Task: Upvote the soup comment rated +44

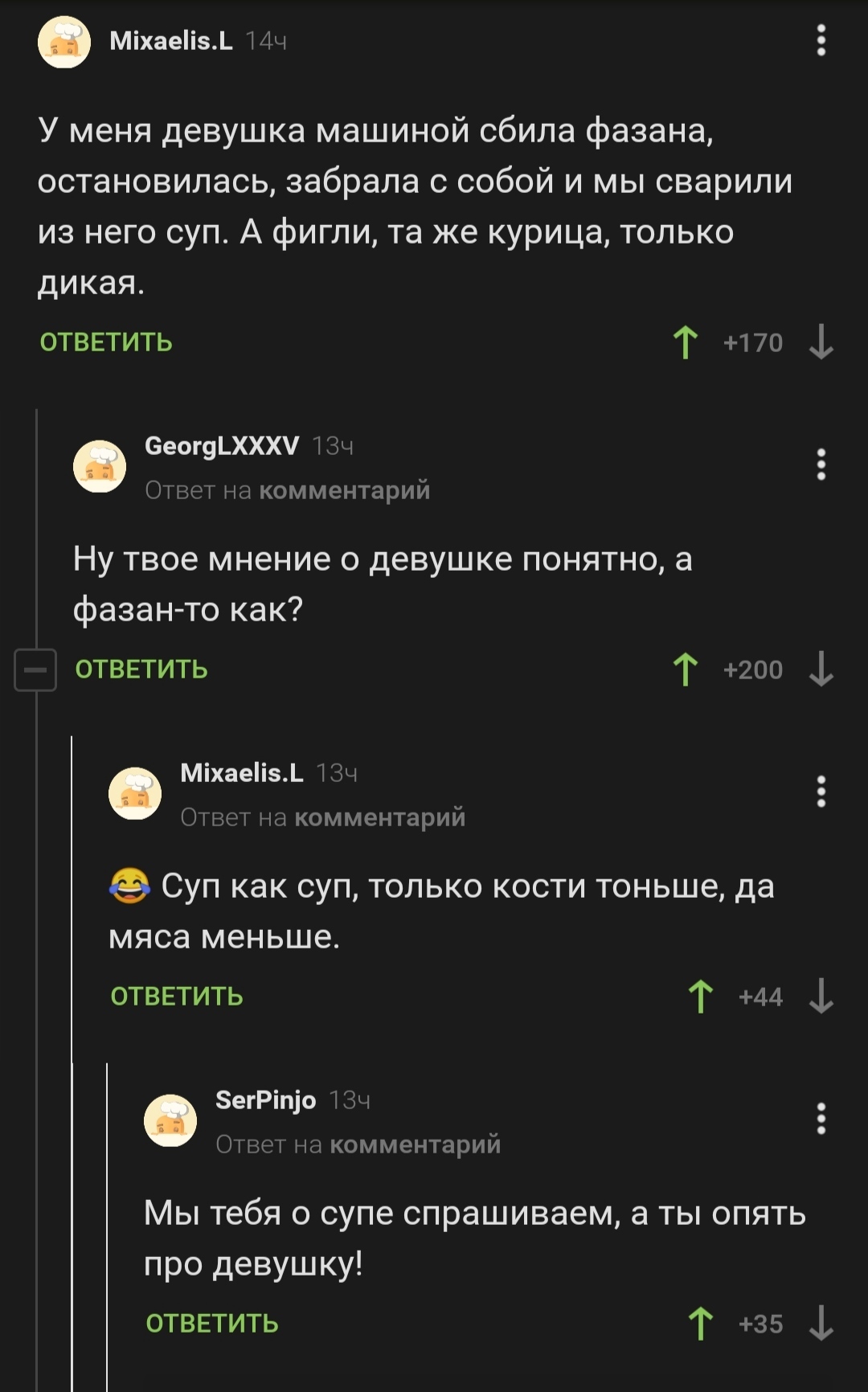Action: point(700,997)
